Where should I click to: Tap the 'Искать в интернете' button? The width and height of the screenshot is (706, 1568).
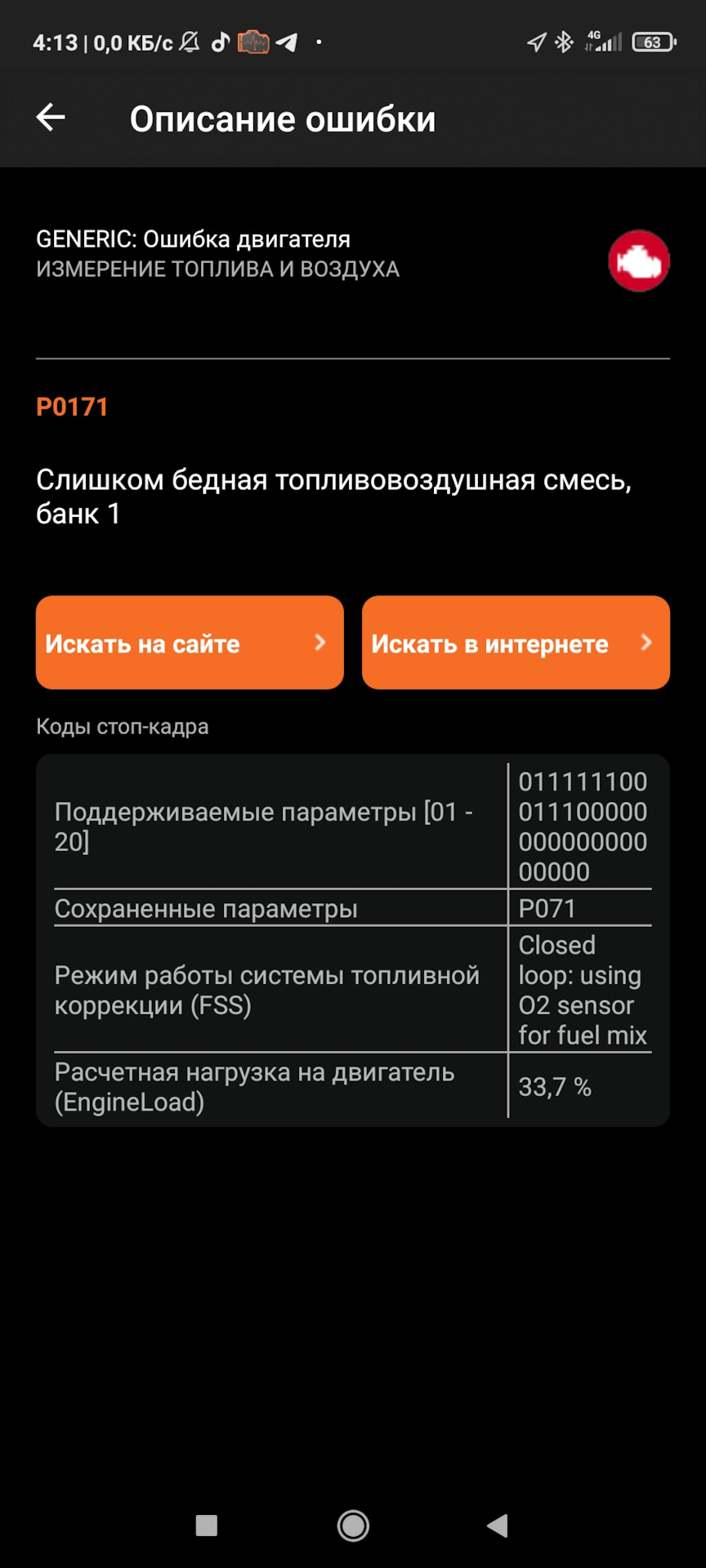point(516,643)
